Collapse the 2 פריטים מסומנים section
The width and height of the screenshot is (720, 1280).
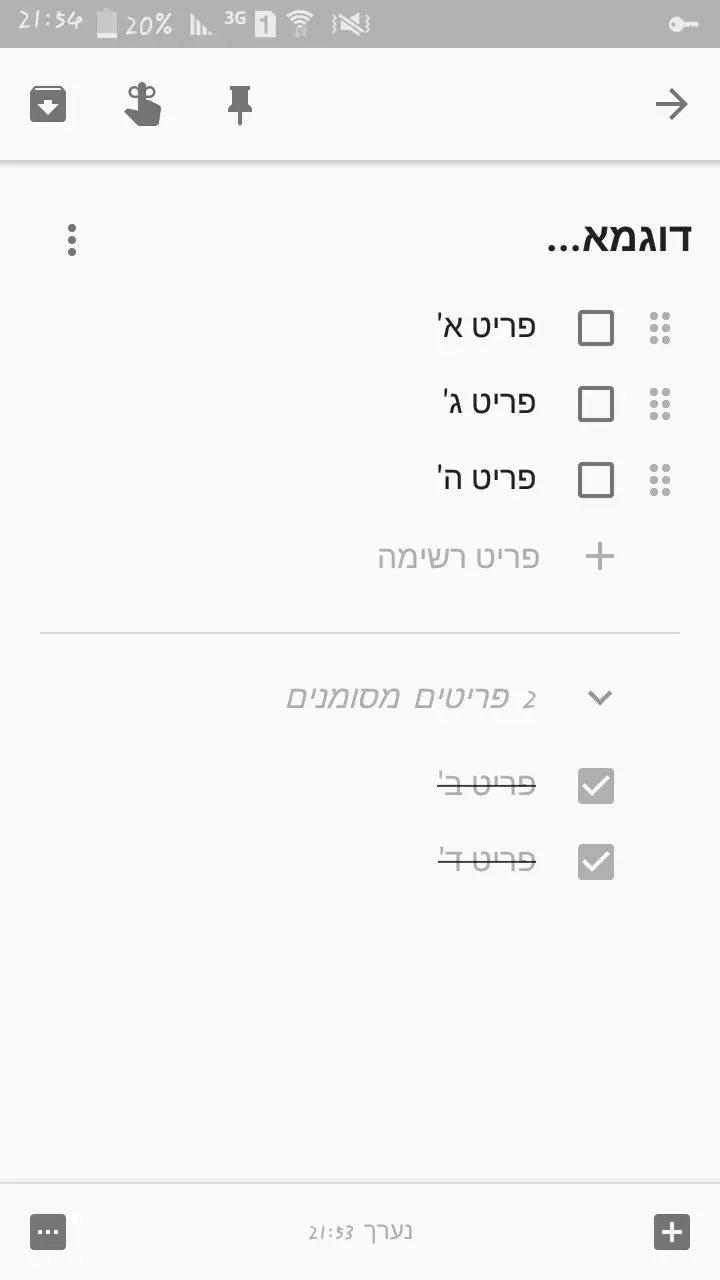pos(599,698)
